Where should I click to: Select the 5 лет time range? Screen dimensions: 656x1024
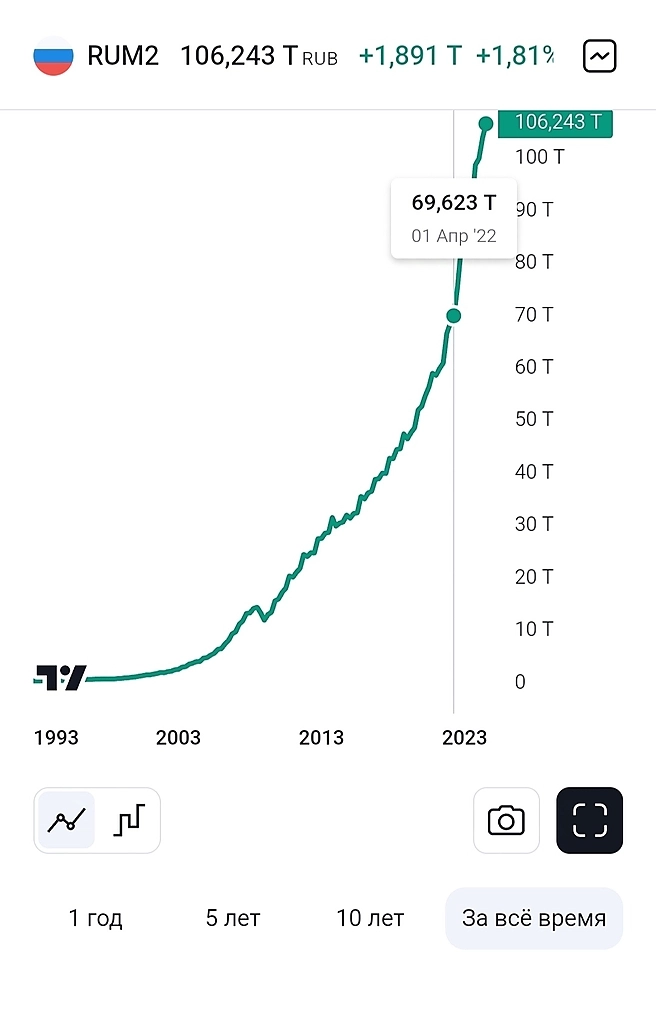tap(233, 918)
